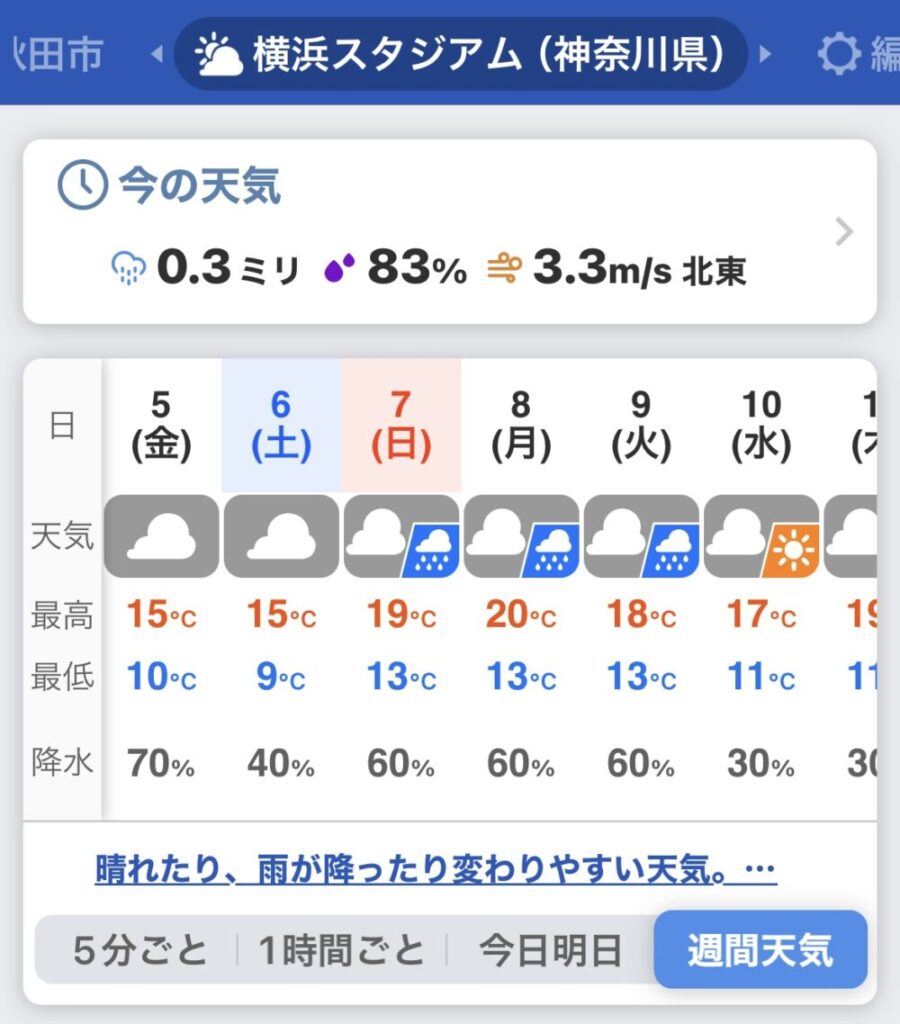Switch to the 5分ごと view
Viewport: 900px width, 1024px height.
(x=140, y=949)
